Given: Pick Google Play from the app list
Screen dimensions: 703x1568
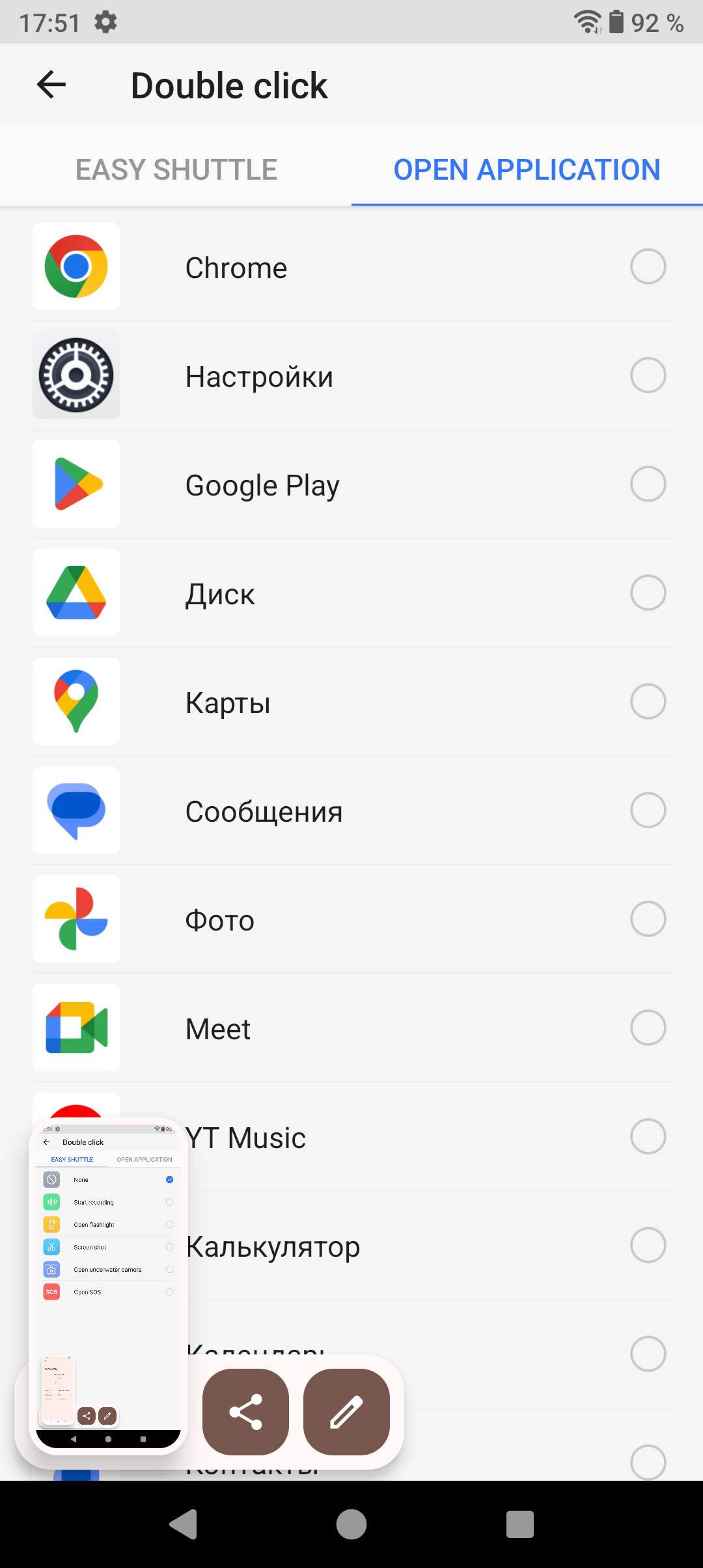Looking at the screenshot, I should click(x=648, y=484).
